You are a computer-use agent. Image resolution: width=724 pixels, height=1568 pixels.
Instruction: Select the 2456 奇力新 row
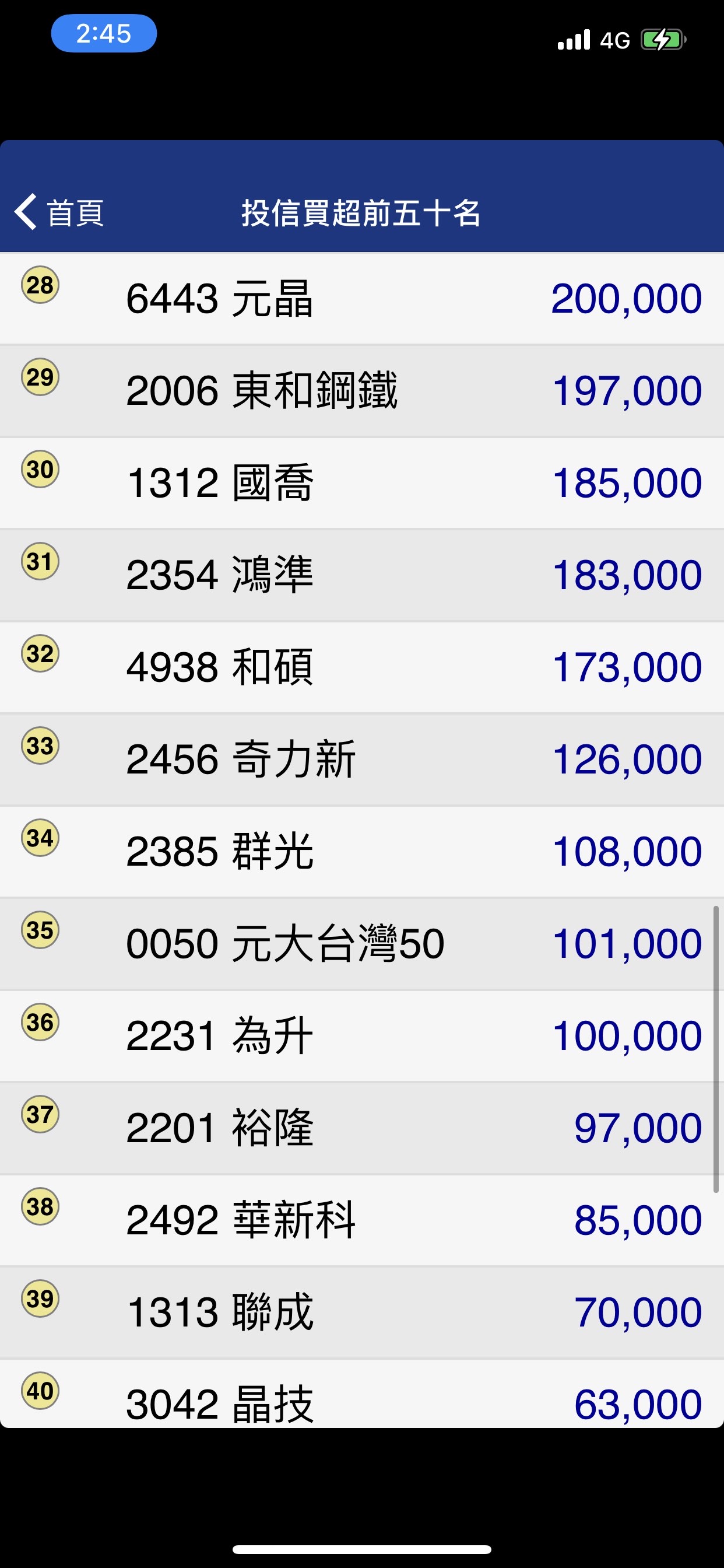click(361, 759)
